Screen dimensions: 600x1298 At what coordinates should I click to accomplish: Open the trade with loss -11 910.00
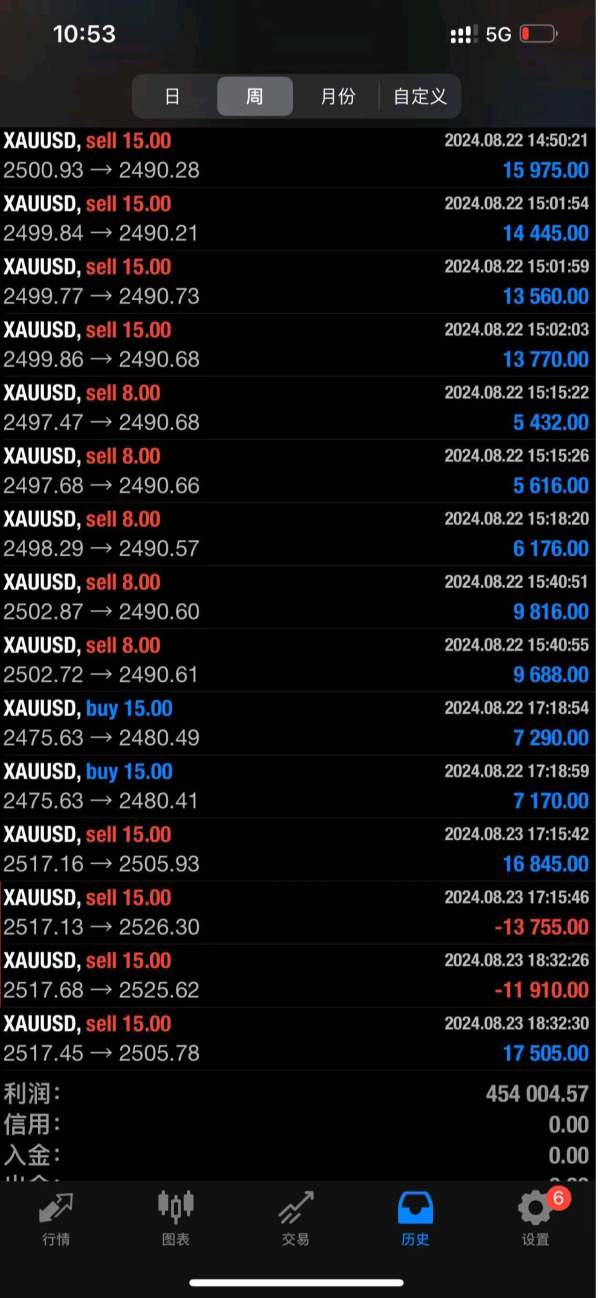[298, 976]
